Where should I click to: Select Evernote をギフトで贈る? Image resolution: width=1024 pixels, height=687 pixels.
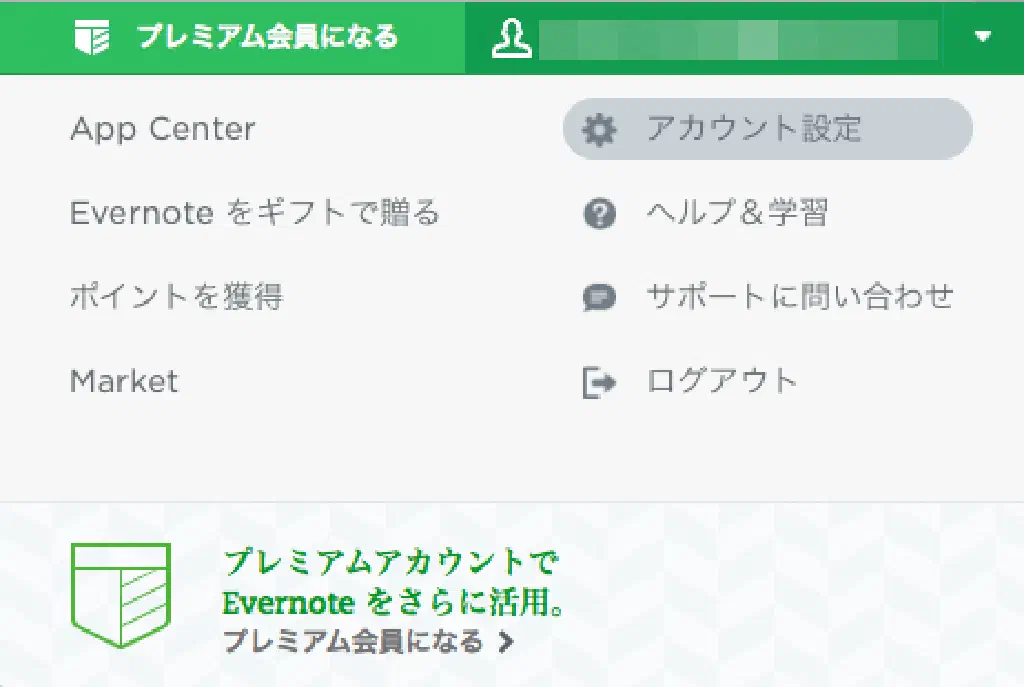tap(254, 213)
